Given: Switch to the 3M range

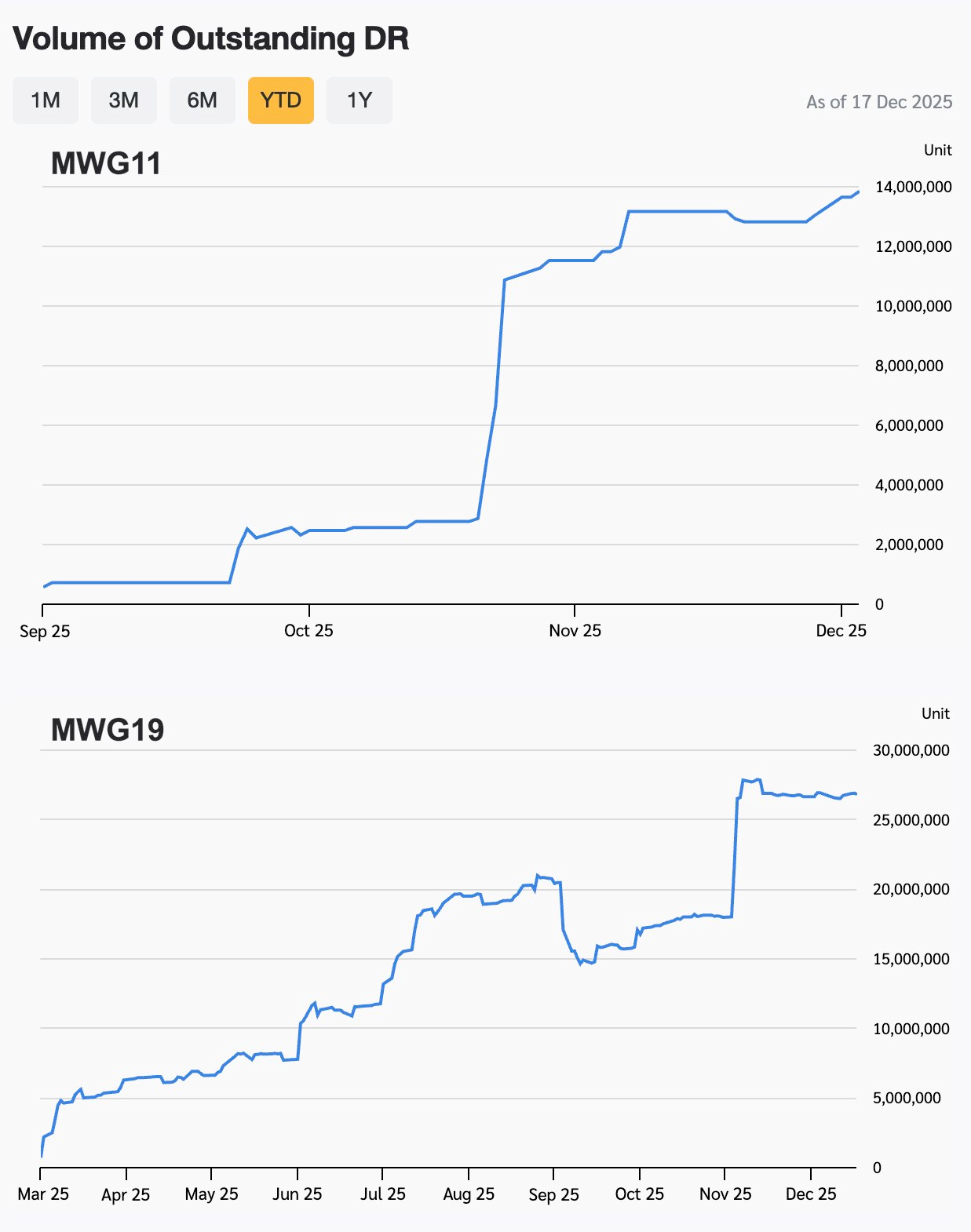Looking at the screenshot, I should coord(124,100).
